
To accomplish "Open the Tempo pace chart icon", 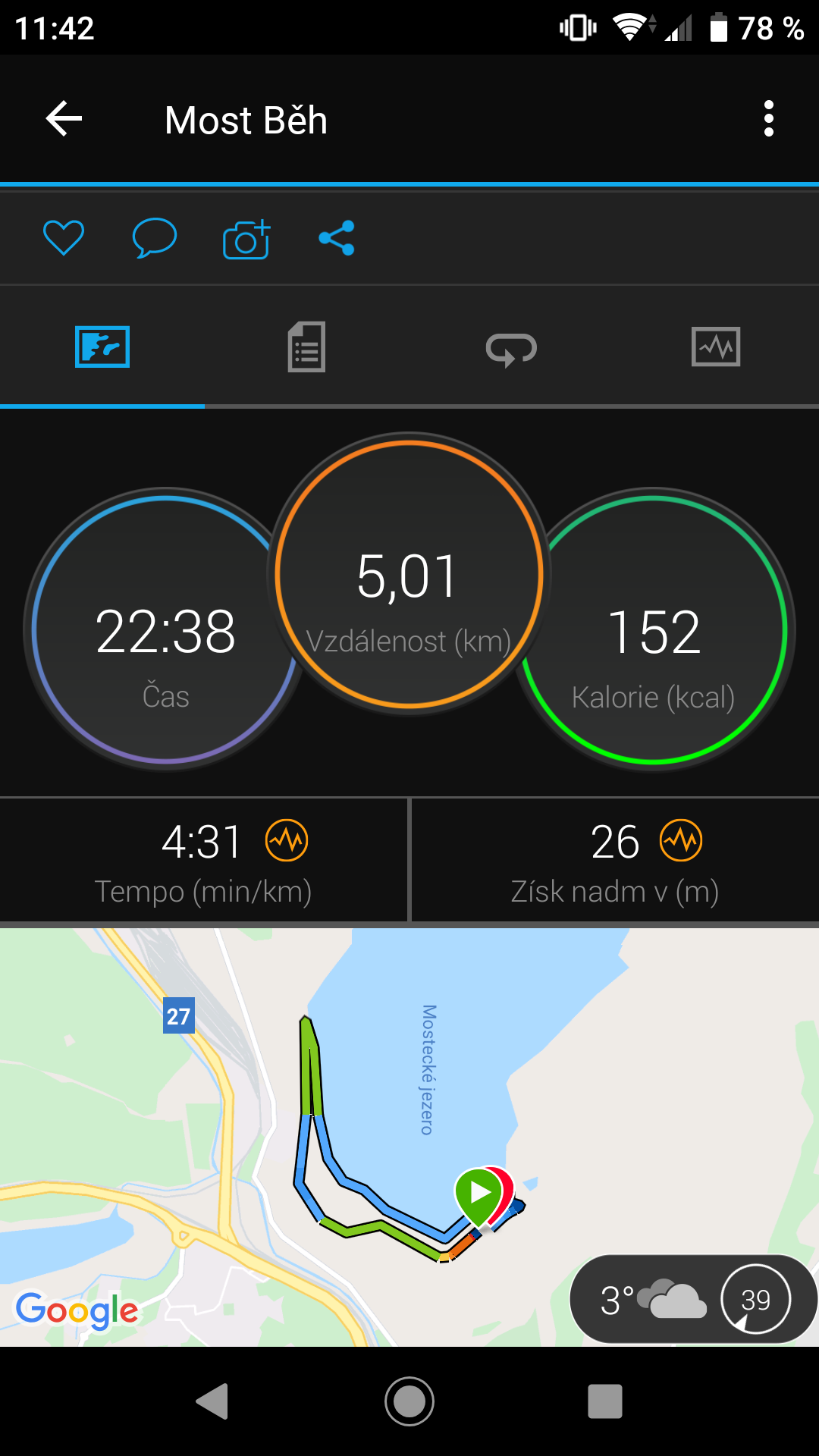I will point(287,840).
